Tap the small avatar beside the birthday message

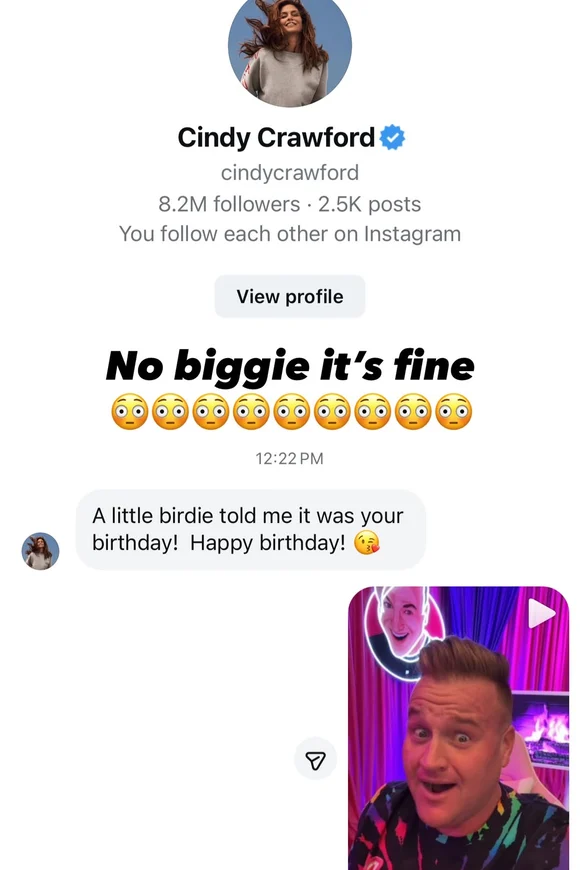41,551
